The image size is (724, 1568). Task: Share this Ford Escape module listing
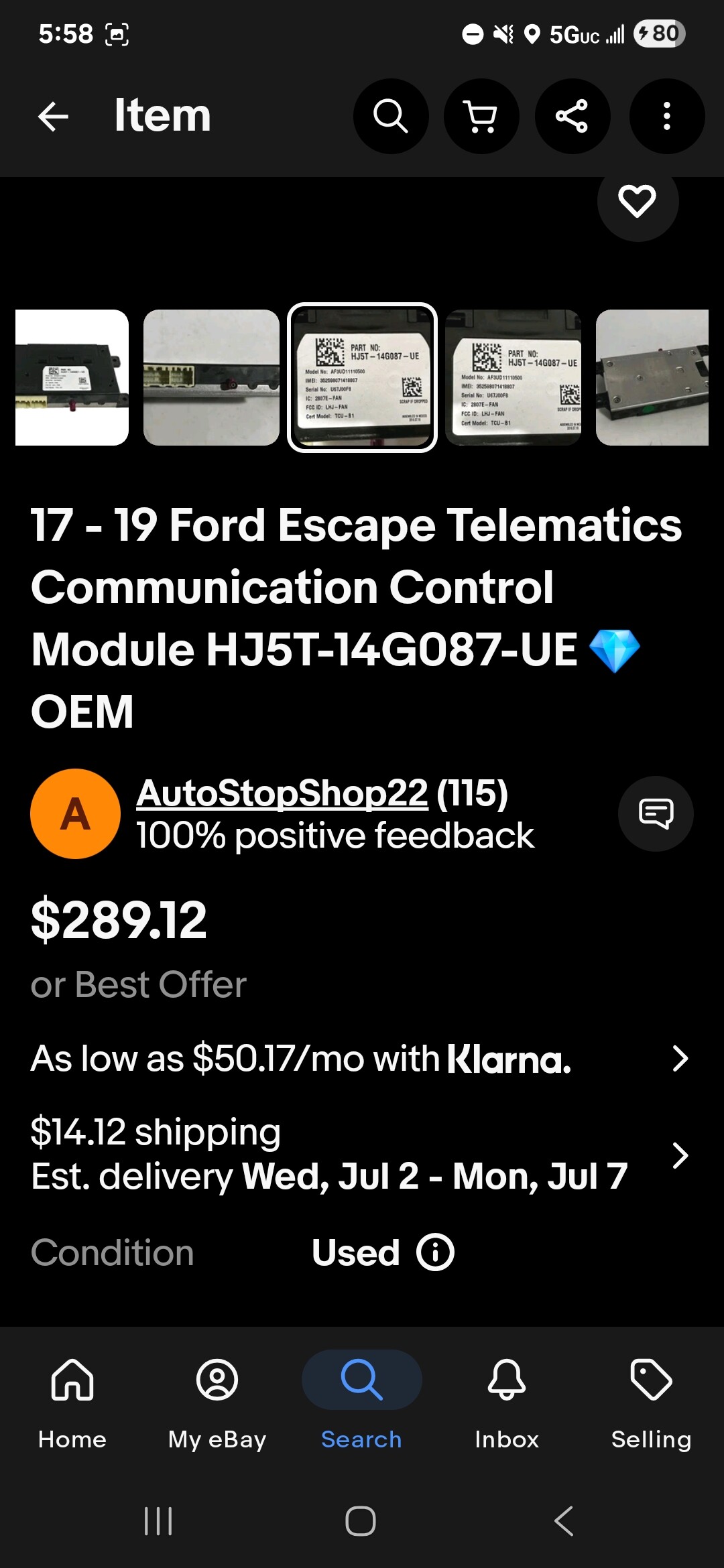tap(572, 117)
